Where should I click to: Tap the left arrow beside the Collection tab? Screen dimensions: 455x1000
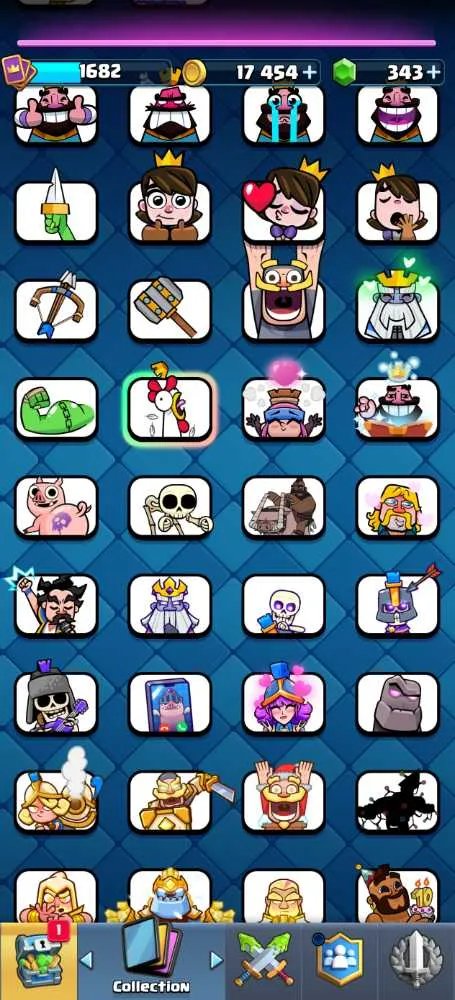tap(86, 959)
